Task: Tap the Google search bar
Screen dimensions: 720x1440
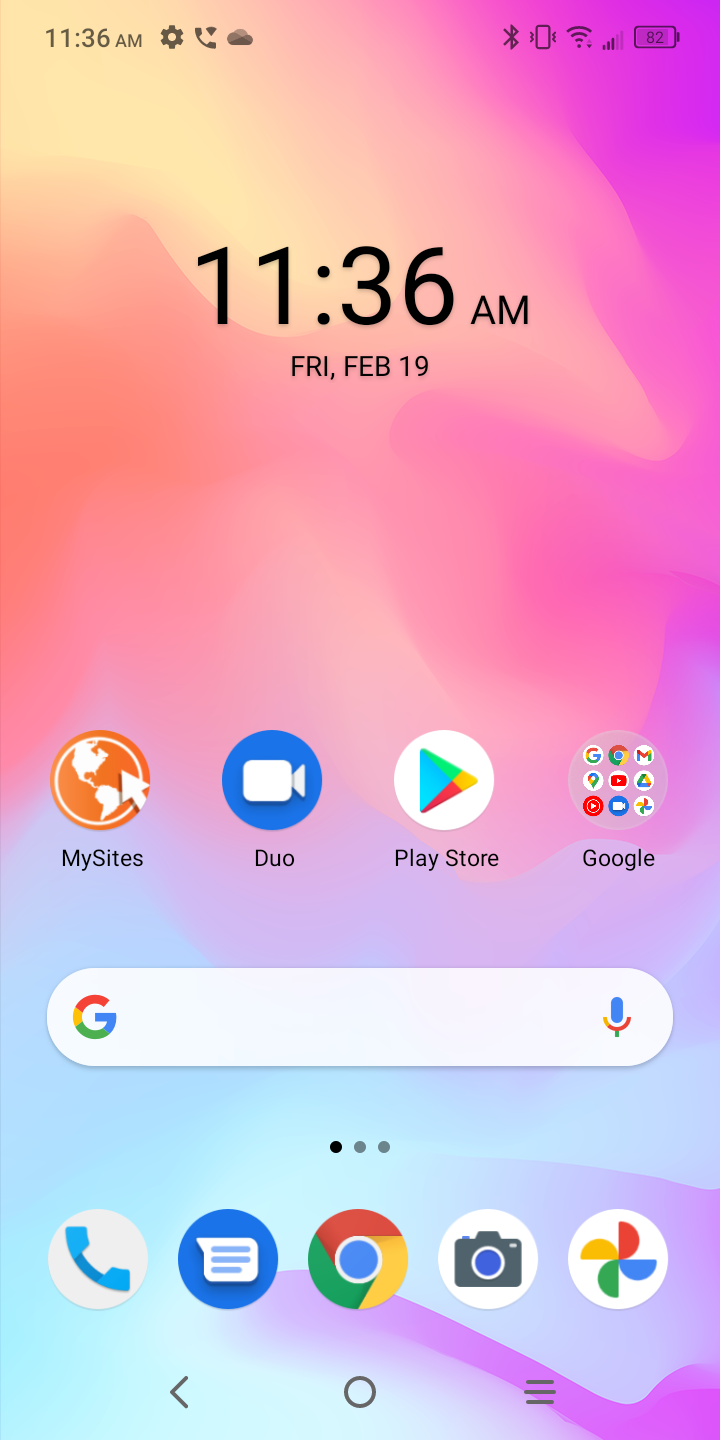Action: coord(340,1017)
